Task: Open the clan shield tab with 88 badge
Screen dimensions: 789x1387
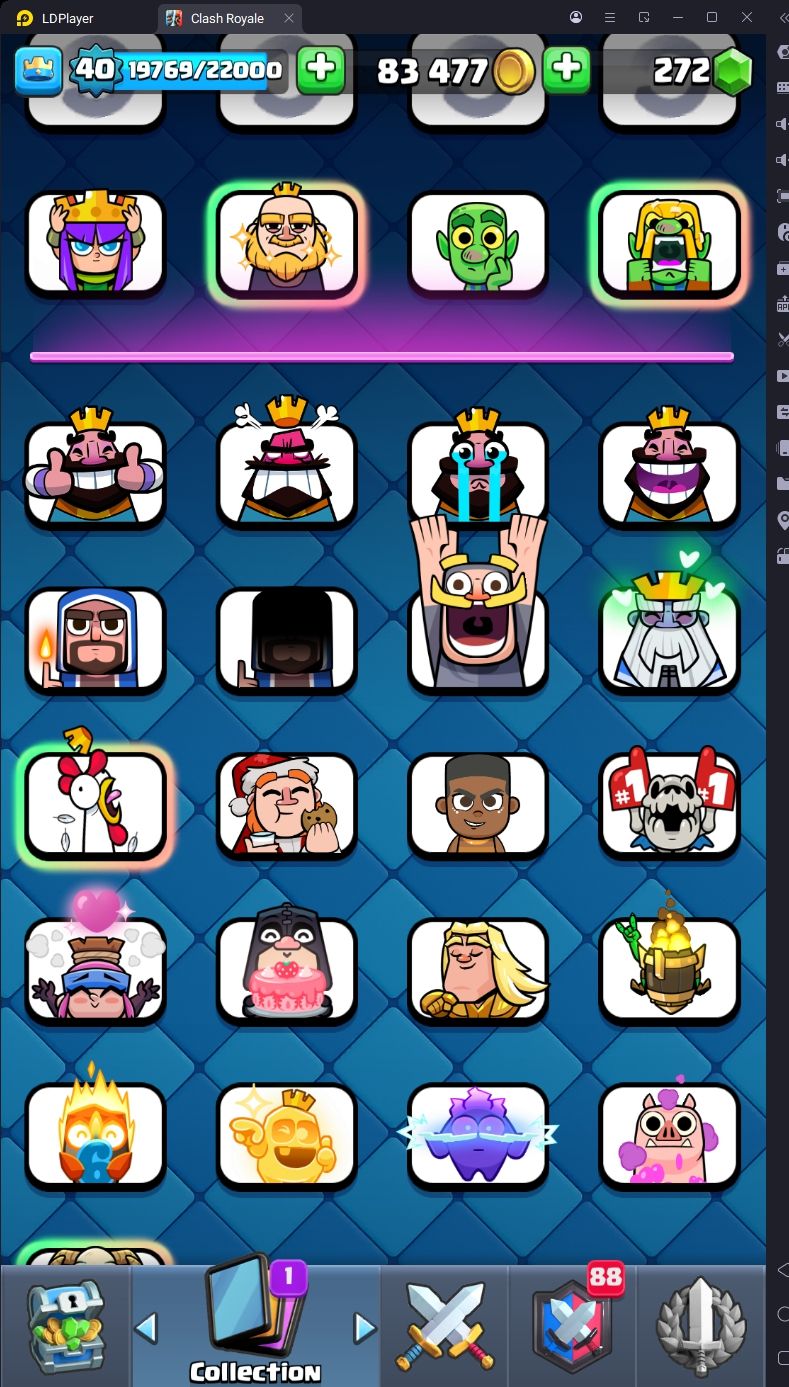Action: pos(572,1325)
